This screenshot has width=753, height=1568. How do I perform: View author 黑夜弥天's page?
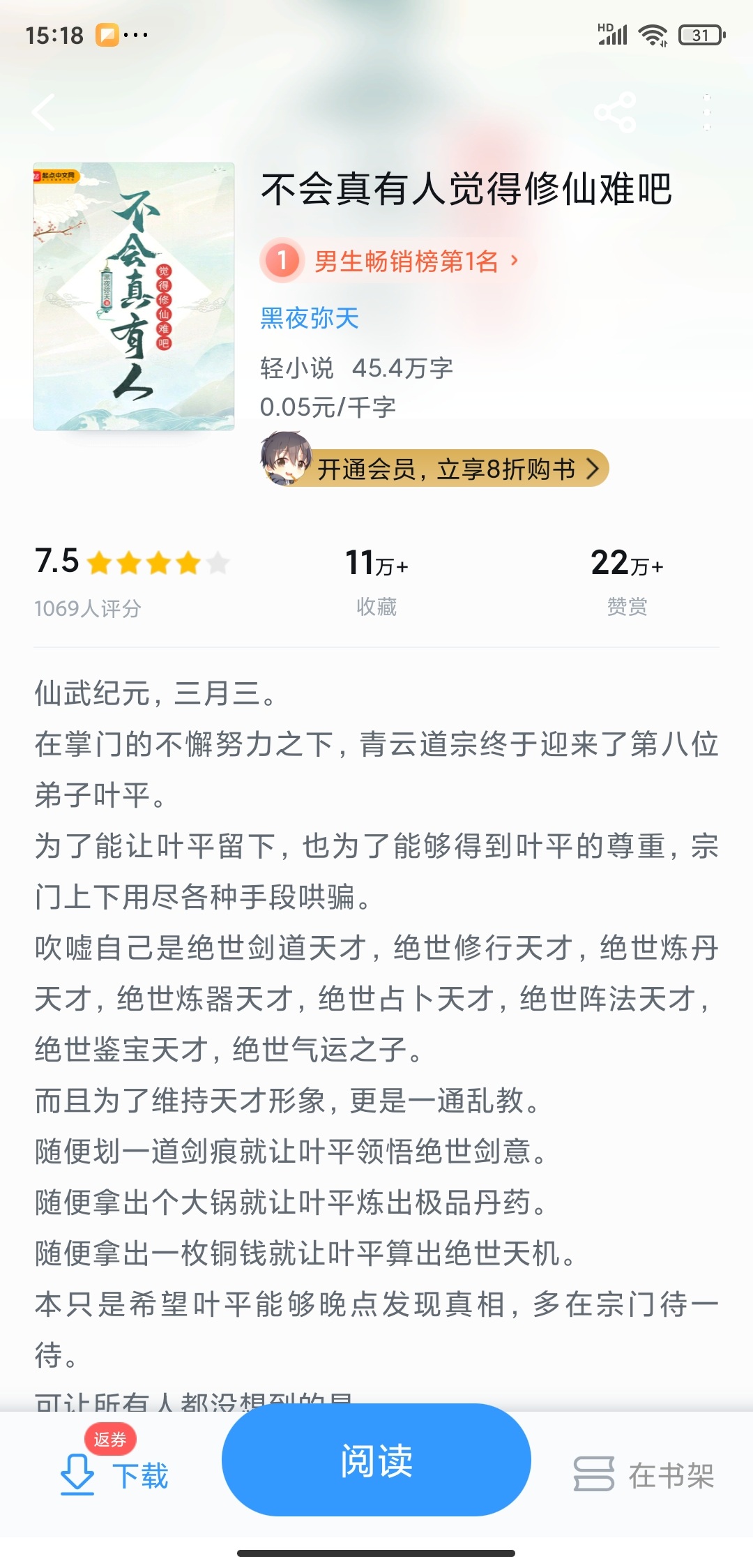pyautogui.click(x=310, y=318)
